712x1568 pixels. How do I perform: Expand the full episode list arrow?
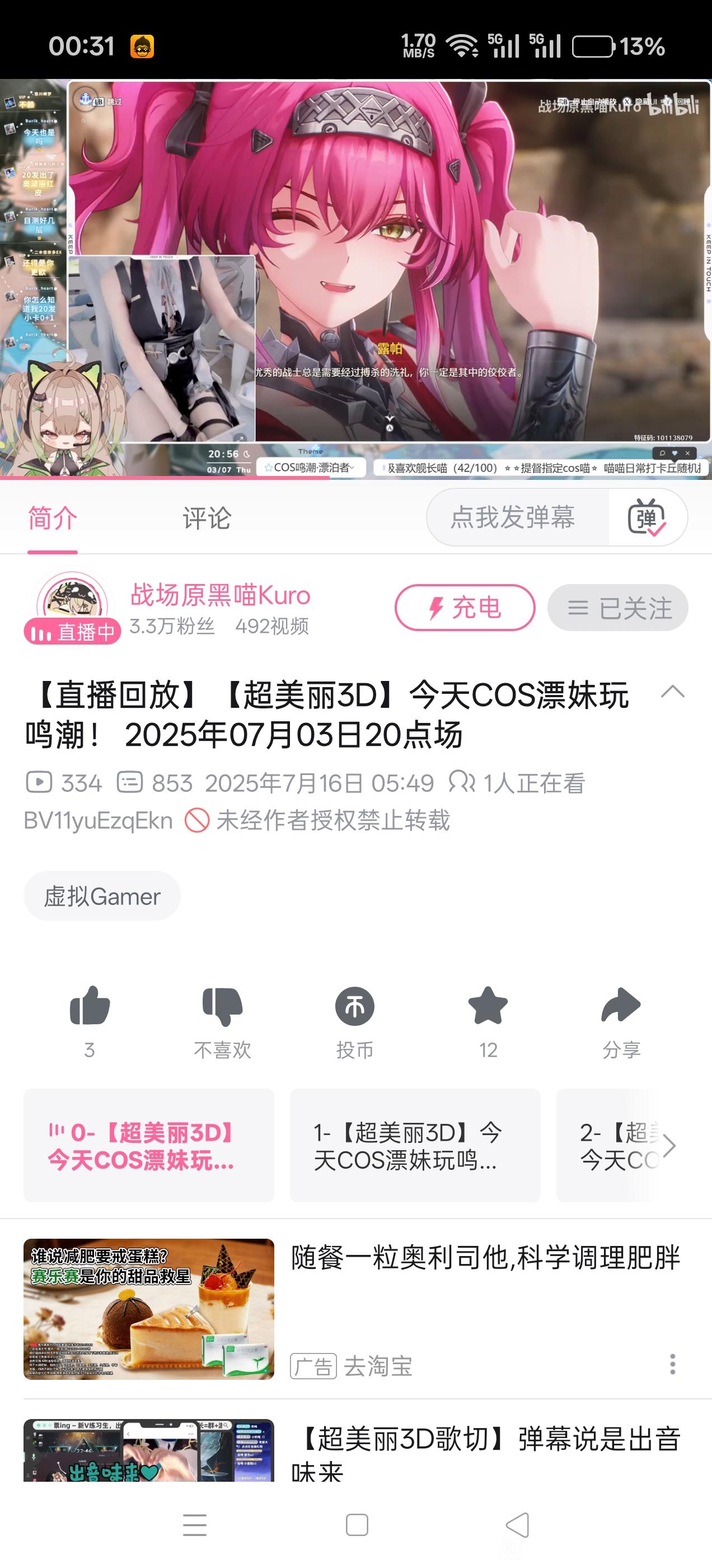point(669,1146)
